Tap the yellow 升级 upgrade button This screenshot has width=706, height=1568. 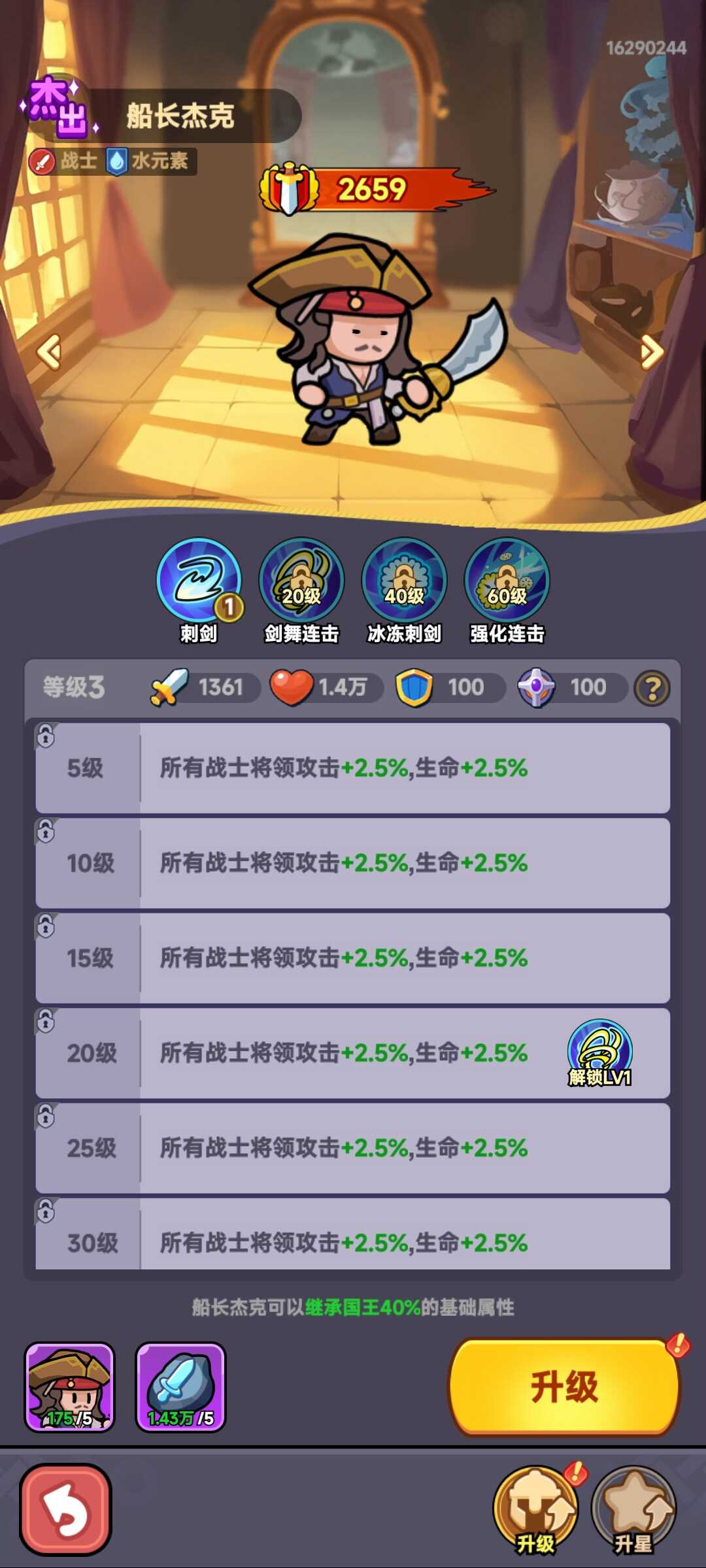(564, 1386)
